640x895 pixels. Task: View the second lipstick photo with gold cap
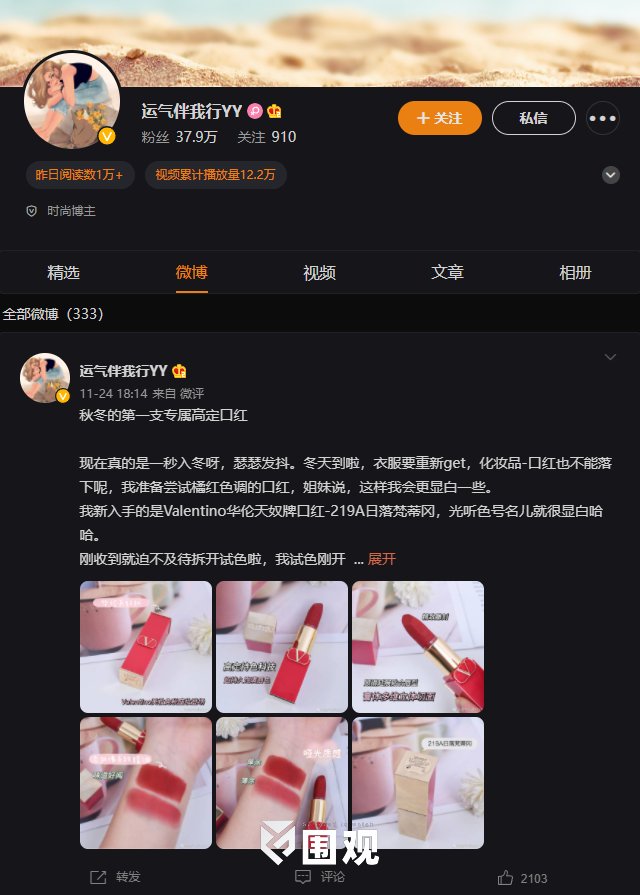(282, 647)
